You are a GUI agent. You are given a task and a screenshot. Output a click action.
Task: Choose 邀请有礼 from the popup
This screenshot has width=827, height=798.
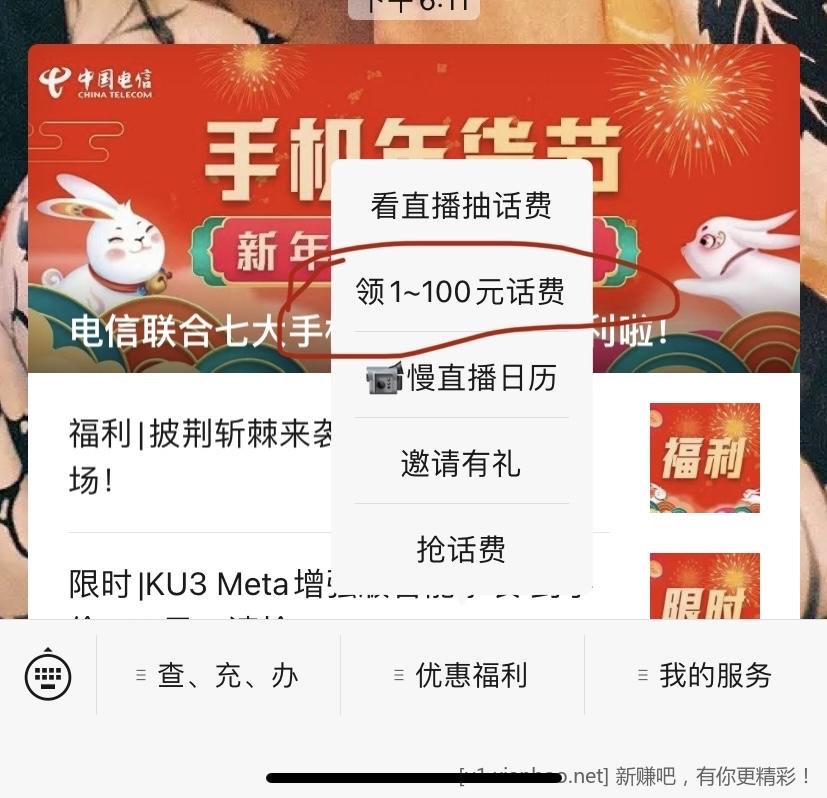click(x=461, y=464)
